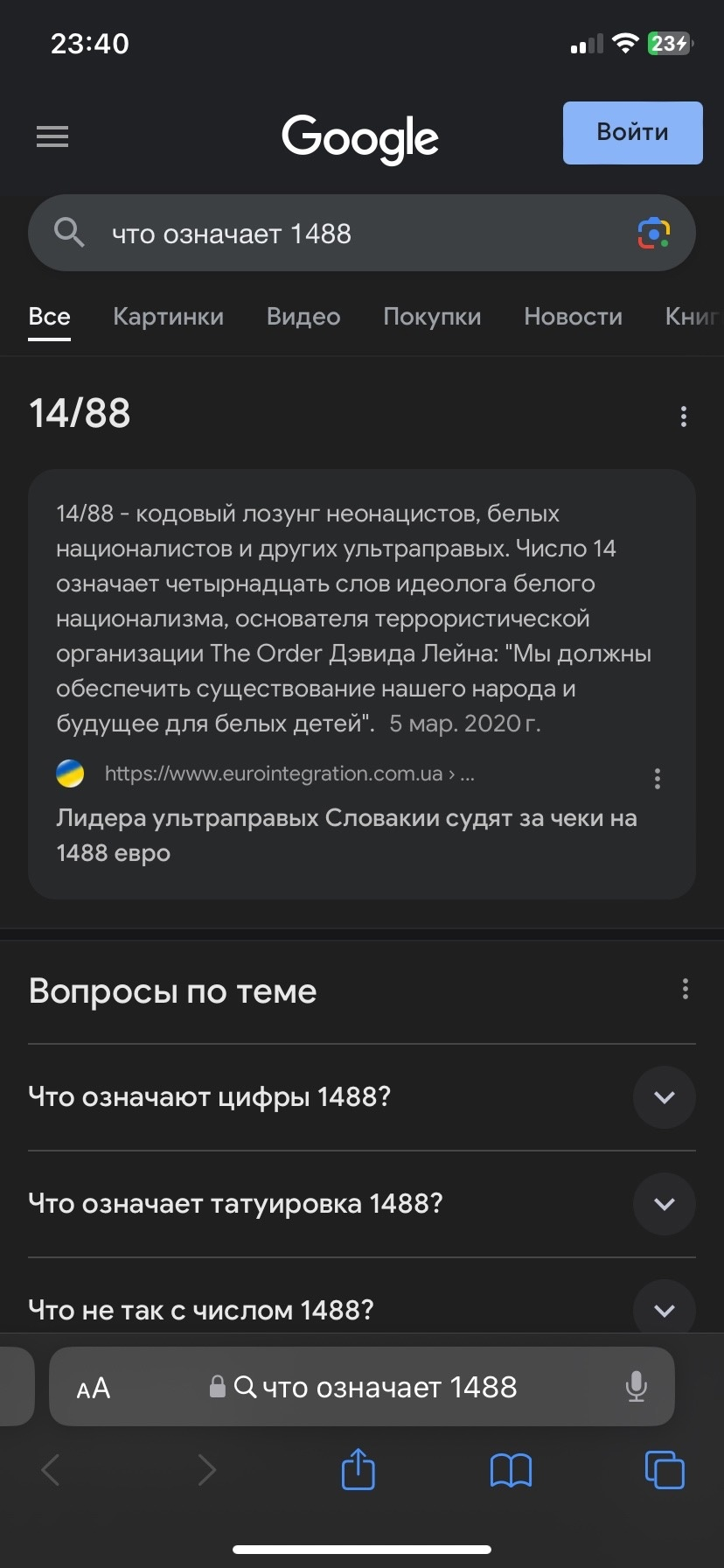Switch to the Картинки tab
724x1568 pixels.
(x=168, y=317)
